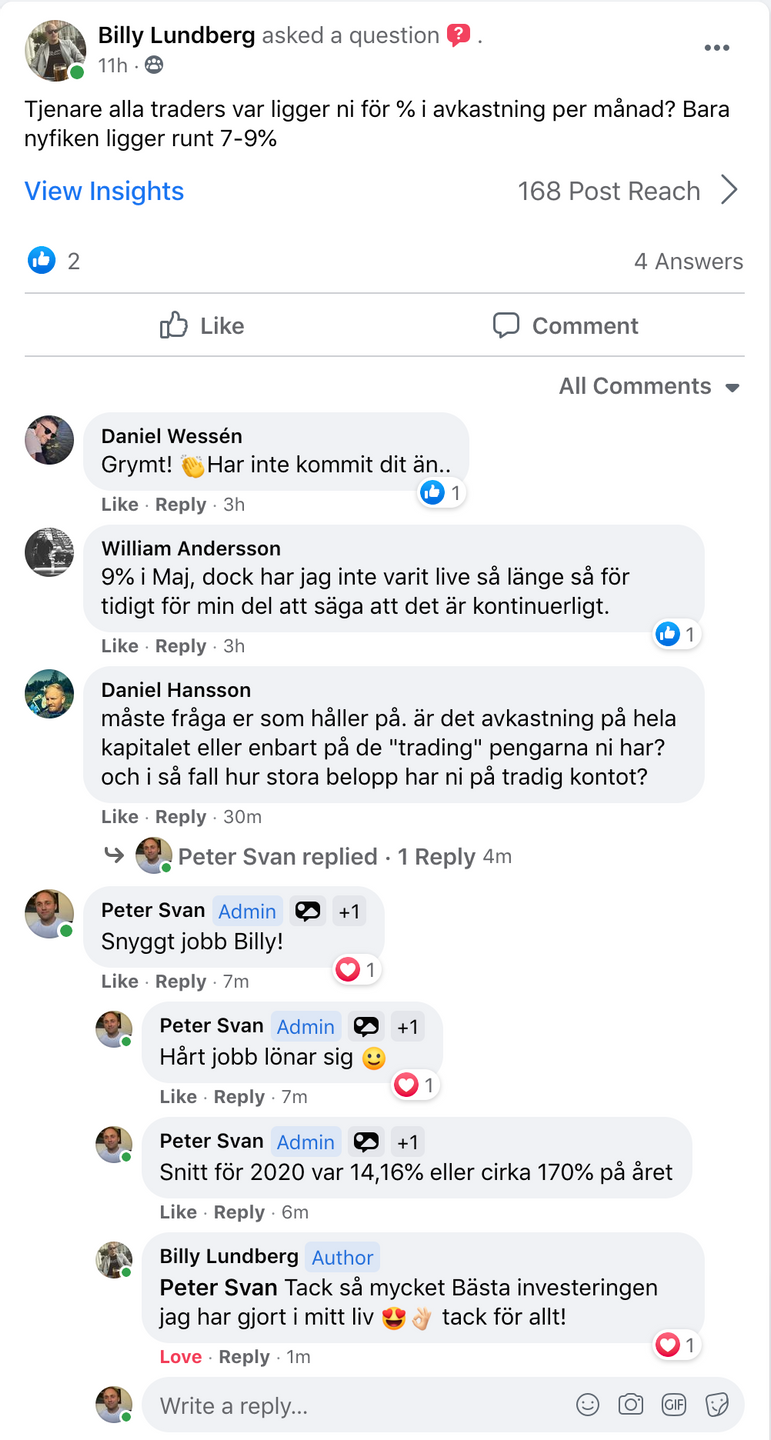Viewport: 771px width, 1440px height.
Task: Expand the 168 Post Reach chevron
Action: (x=729, y=190)
